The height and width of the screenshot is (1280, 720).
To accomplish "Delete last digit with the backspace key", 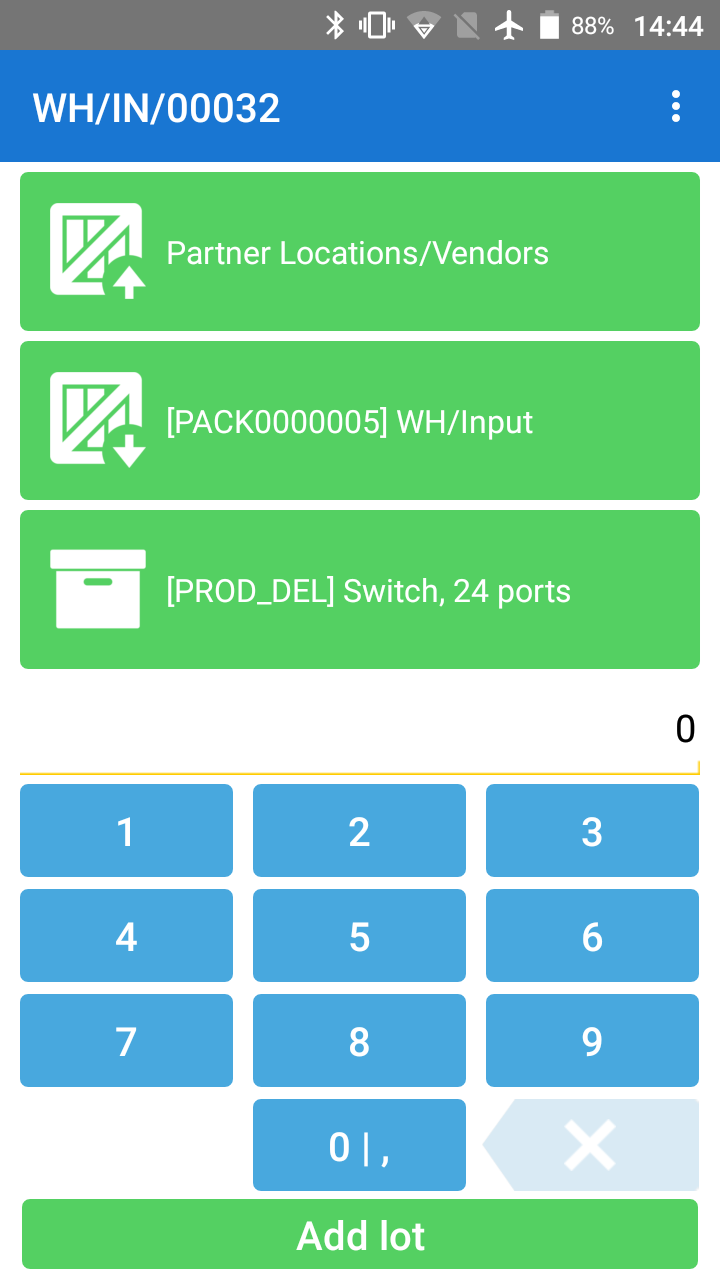I will pyautogui.click(x=591, y=1145).
